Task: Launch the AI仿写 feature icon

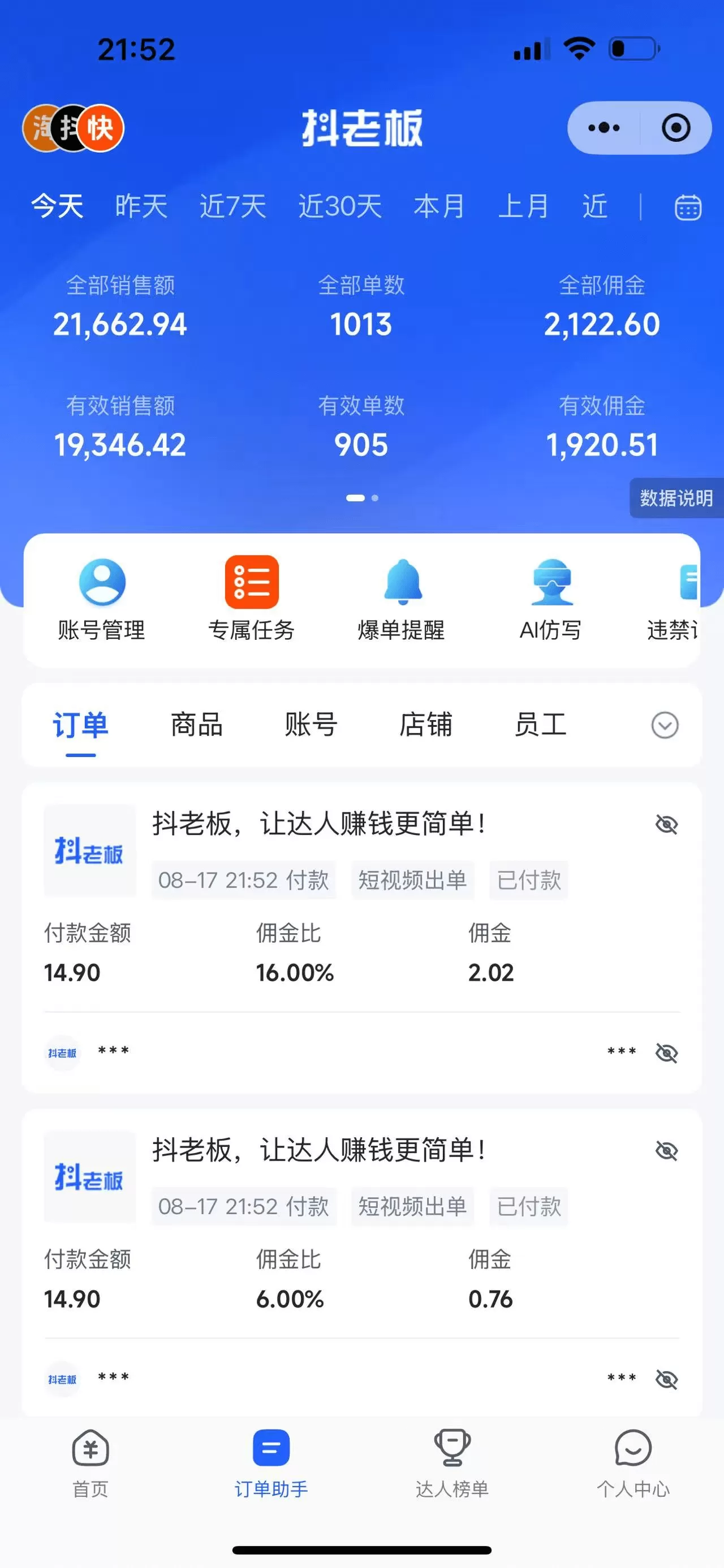Action: (x=551, y=583)
